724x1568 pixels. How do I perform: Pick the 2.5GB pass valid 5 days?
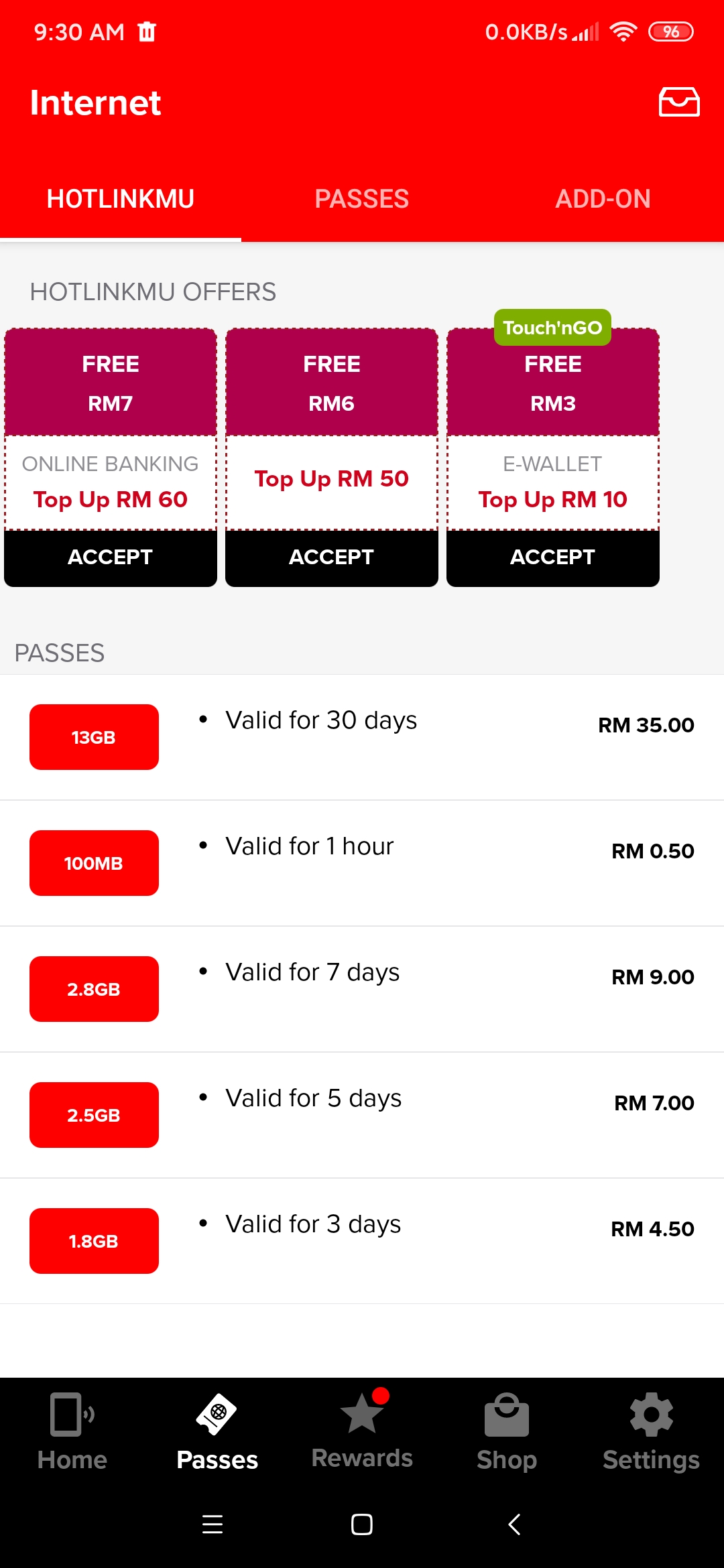pyautogui.click(x=362, y=1115)
